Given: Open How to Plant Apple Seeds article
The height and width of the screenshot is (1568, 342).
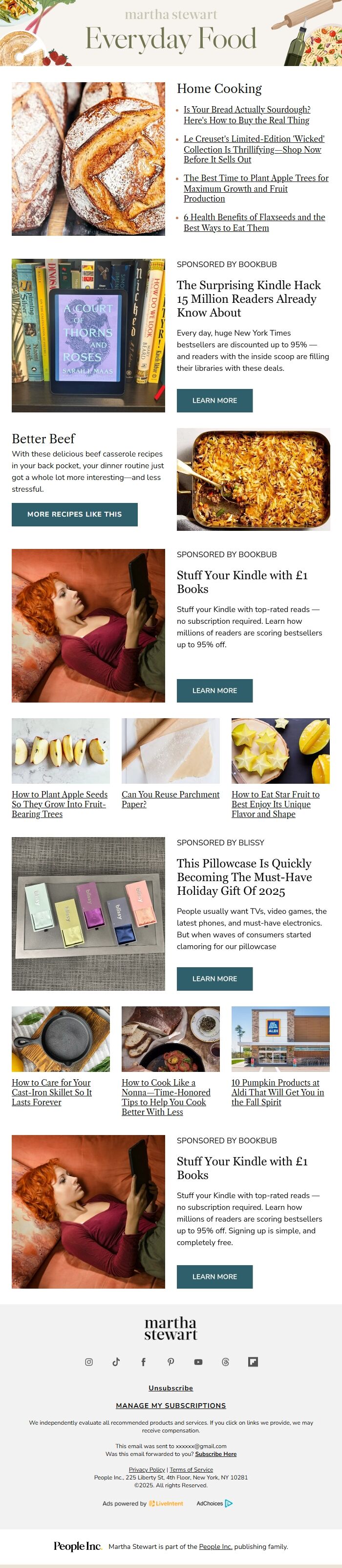Looking at the screenshot, I should click(60, 804).
